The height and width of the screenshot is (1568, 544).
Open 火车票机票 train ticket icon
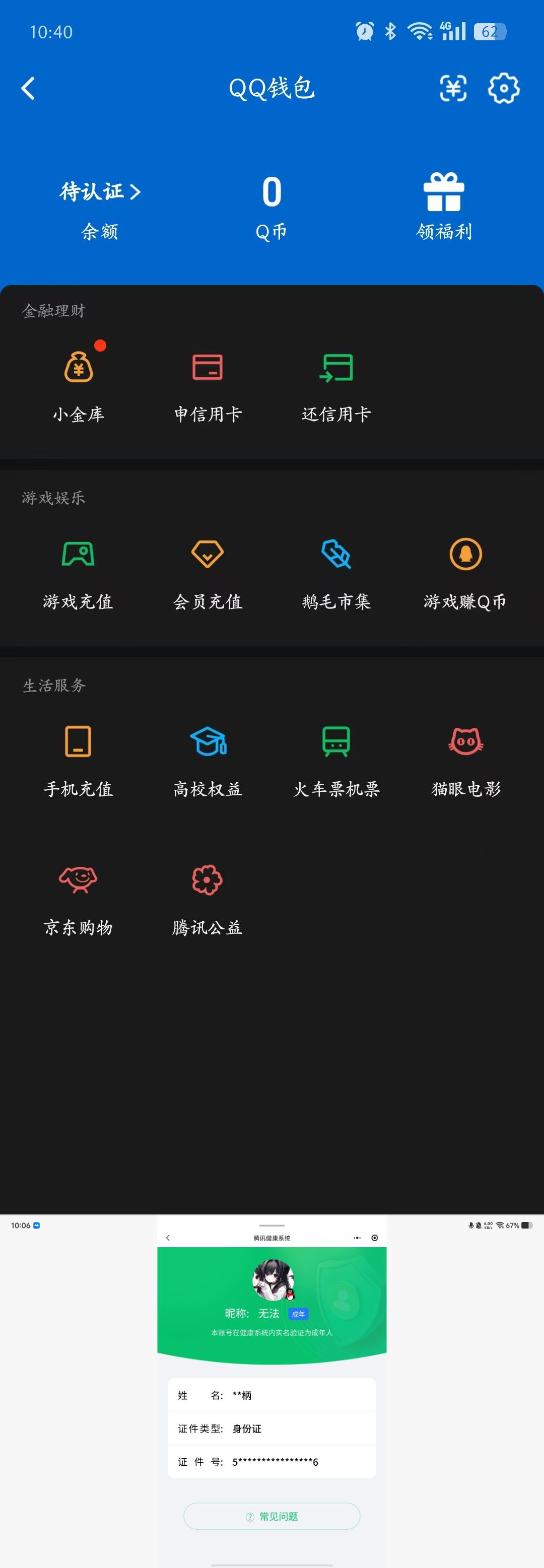click(336, 741)
